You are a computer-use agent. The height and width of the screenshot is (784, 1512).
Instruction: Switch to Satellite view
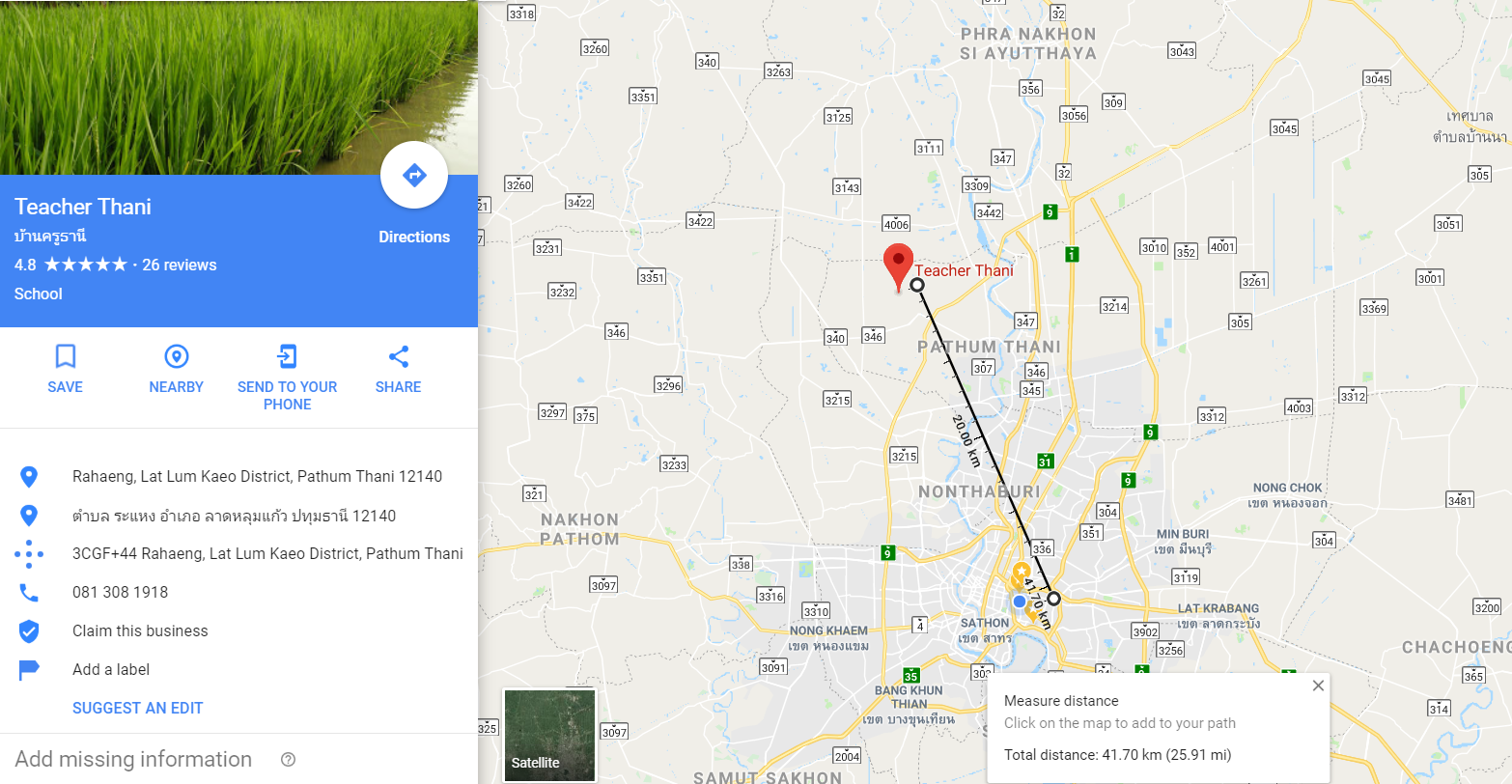pyautogui.click(x=549, y=735)
